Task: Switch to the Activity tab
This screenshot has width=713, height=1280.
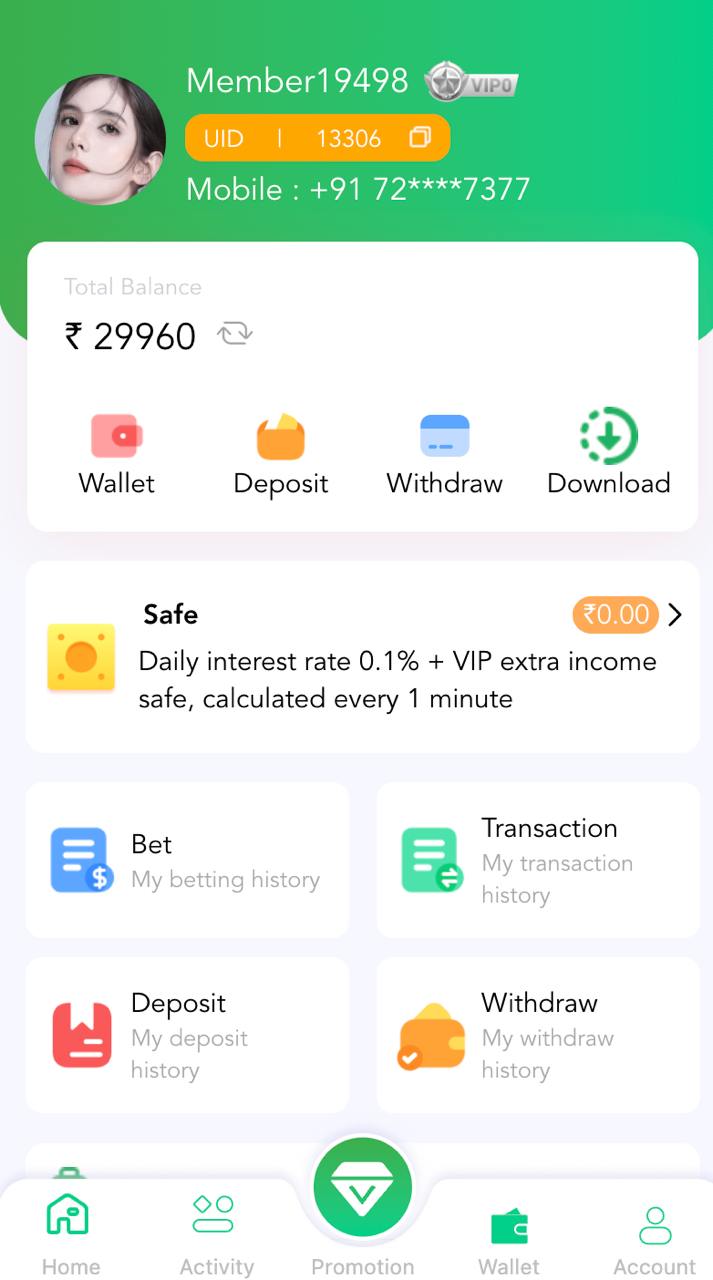Action: coord(216,1234)
